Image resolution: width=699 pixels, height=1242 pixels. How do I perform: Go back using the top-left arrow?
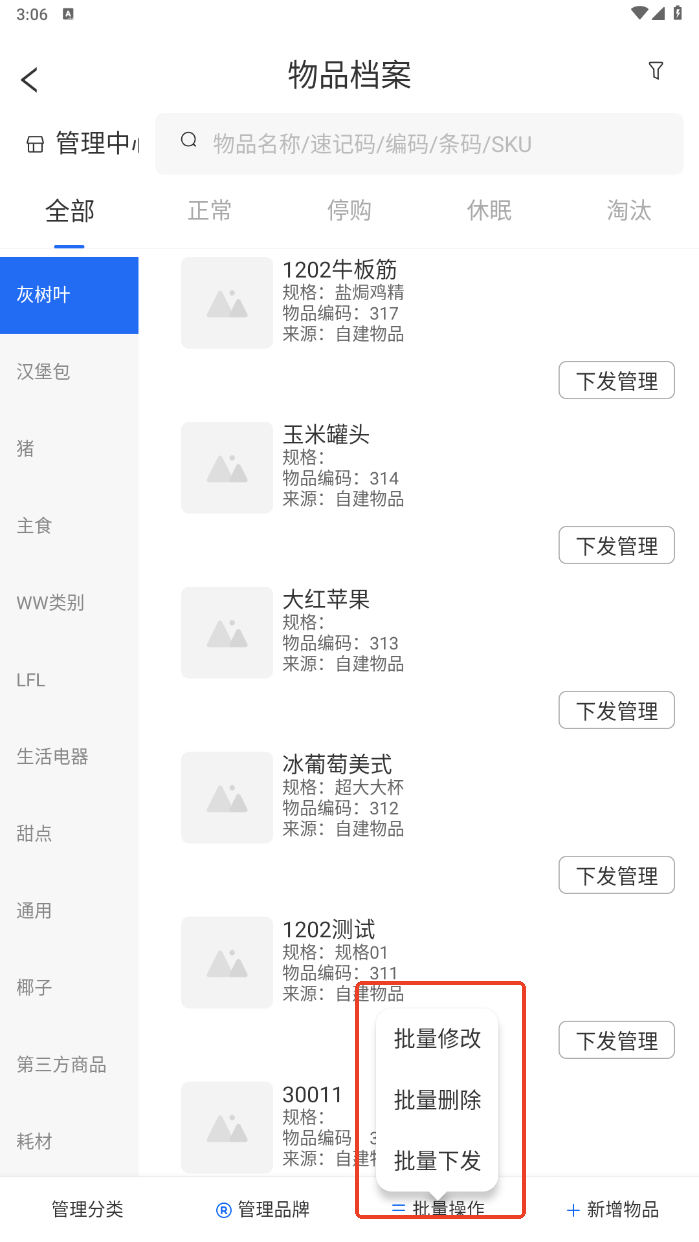point(30,80)
